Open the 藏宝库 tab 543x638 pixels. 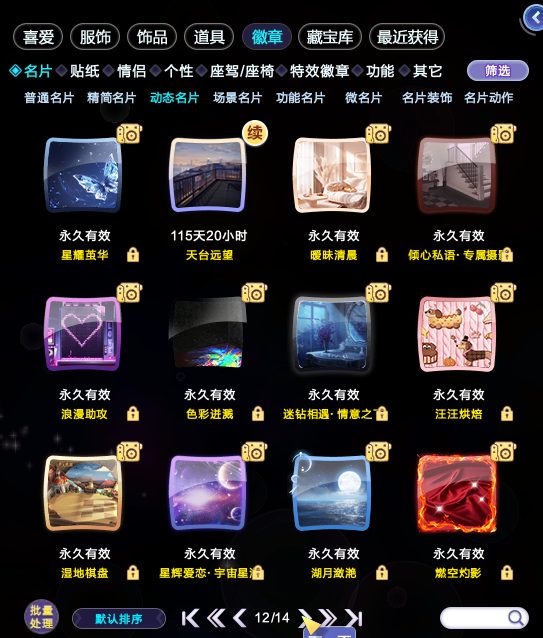(329, 37)
